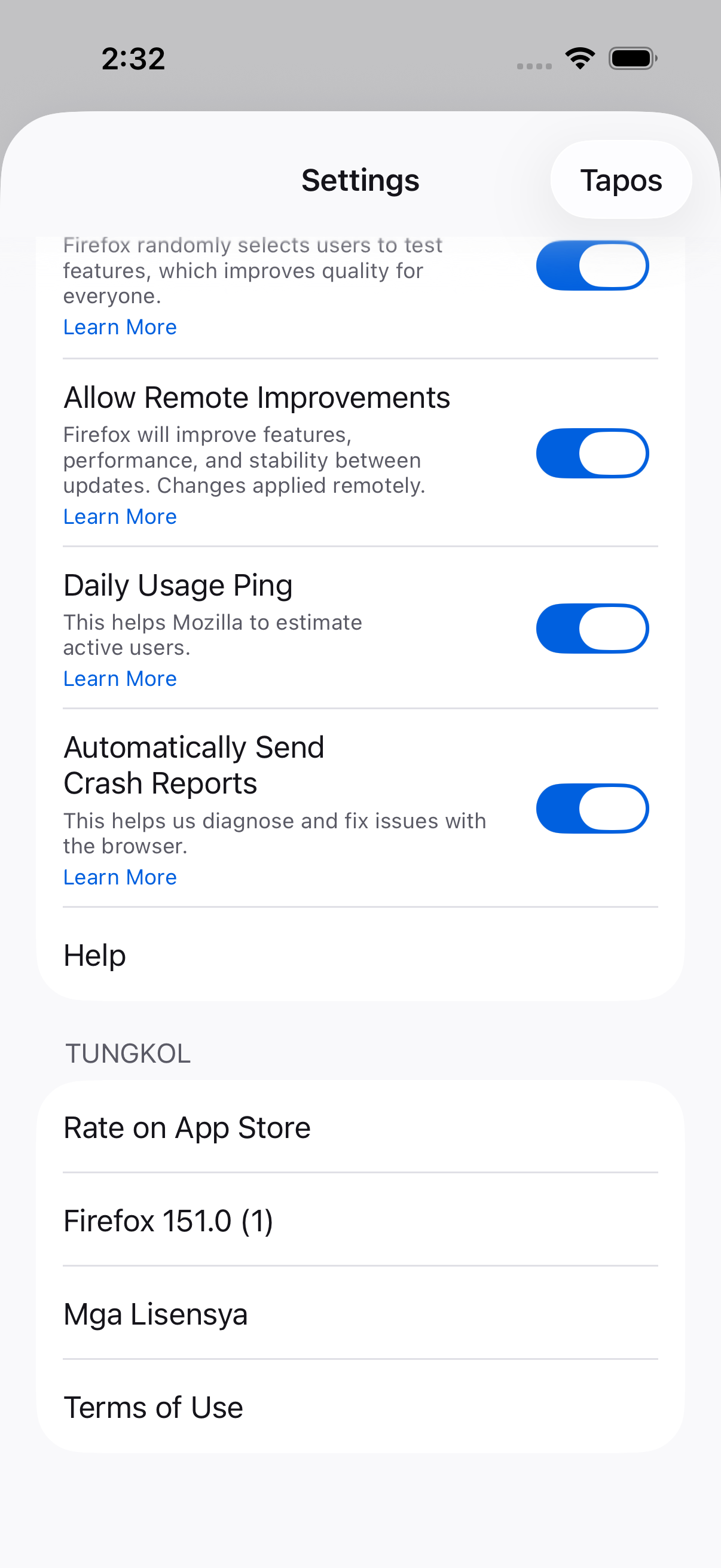Turn off Daily Usage Ping
Screen dimensions: 721x1568
click(592, 629)
